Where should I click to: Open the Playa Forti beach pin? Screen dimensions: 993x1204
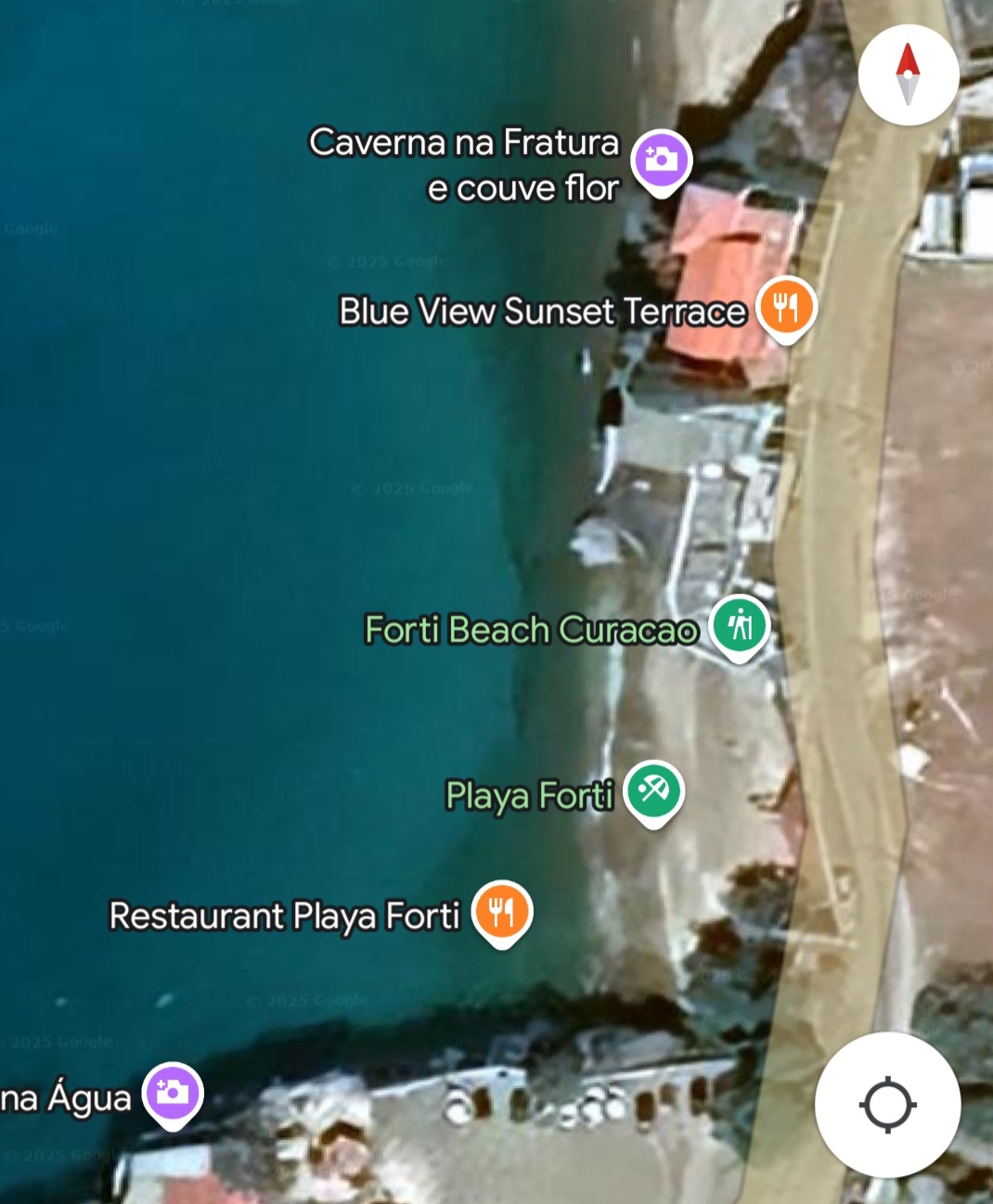653,790
